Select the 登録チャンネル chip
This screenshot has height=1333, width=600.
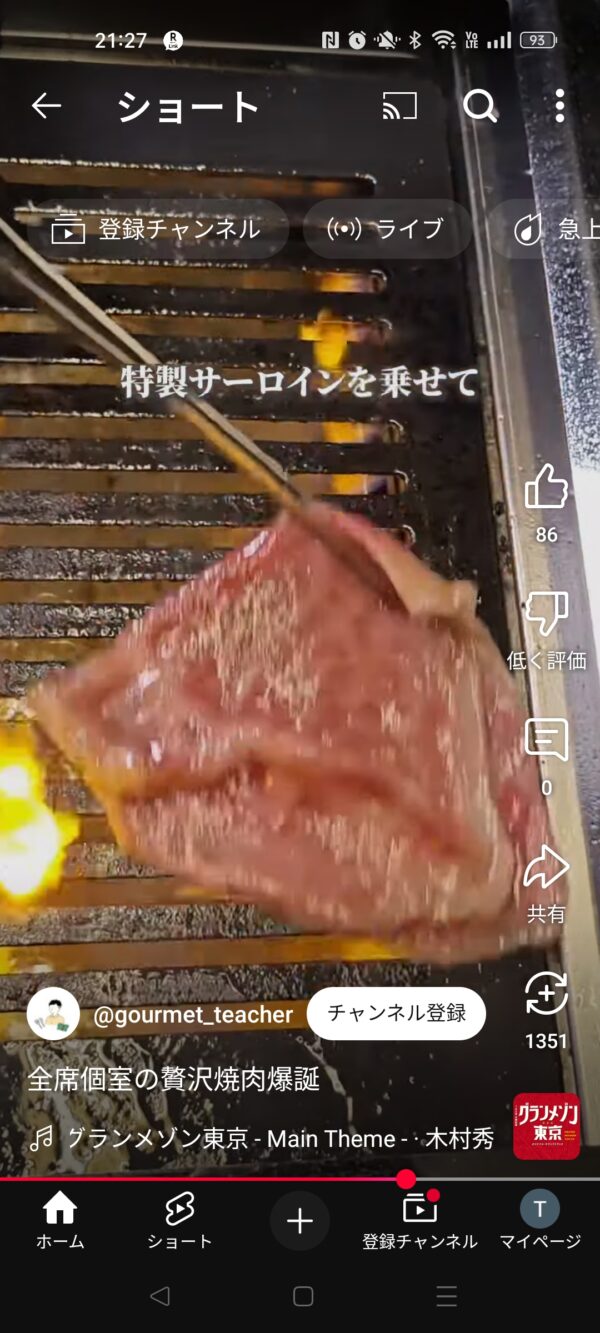click(156, 229)
